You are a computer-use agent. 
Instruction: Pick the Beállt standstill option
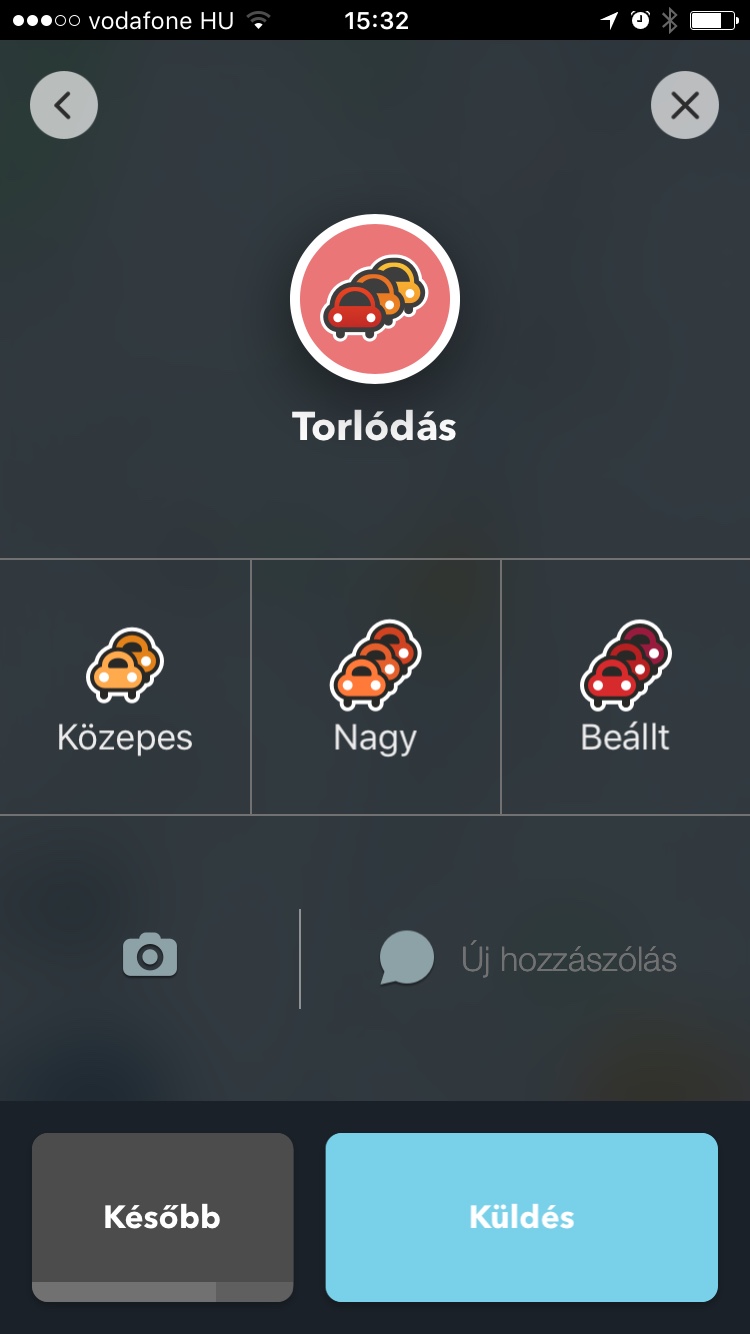tap(626, 687)
